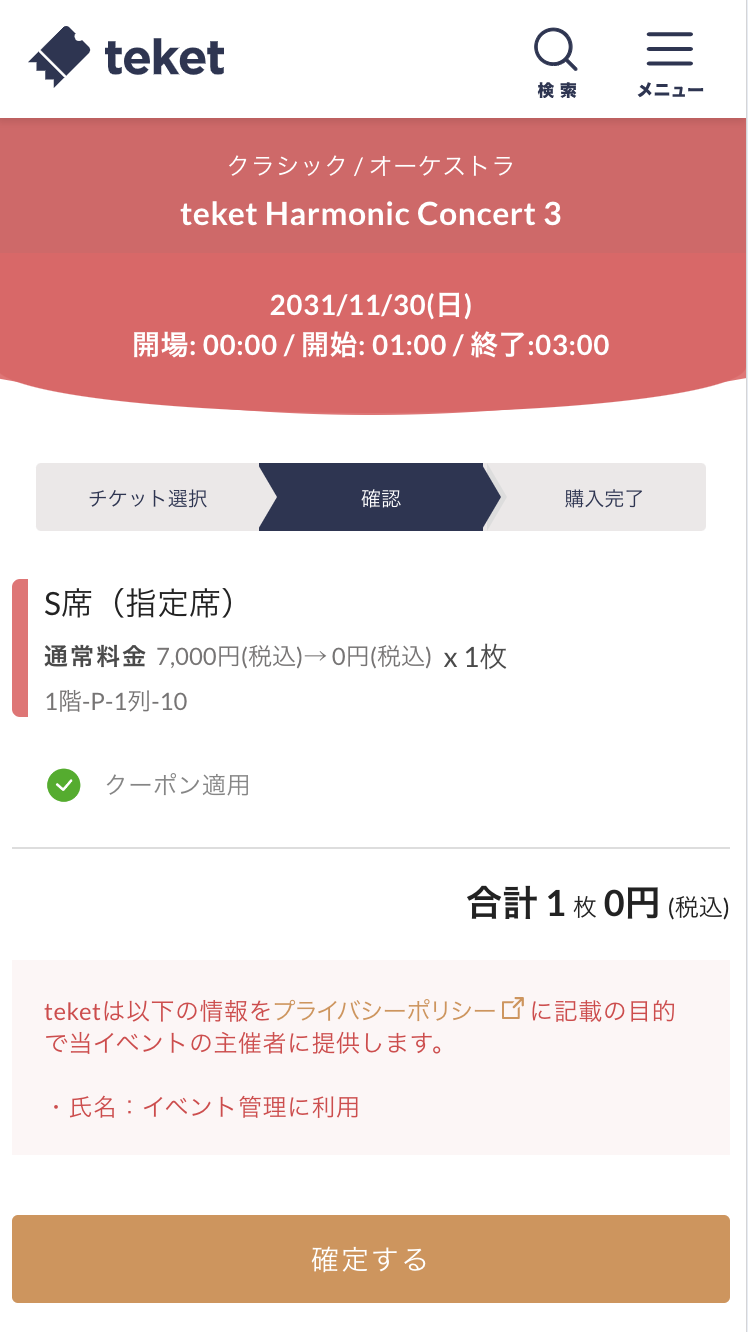Open the hamburger メニュー icon

click(670, 48)
